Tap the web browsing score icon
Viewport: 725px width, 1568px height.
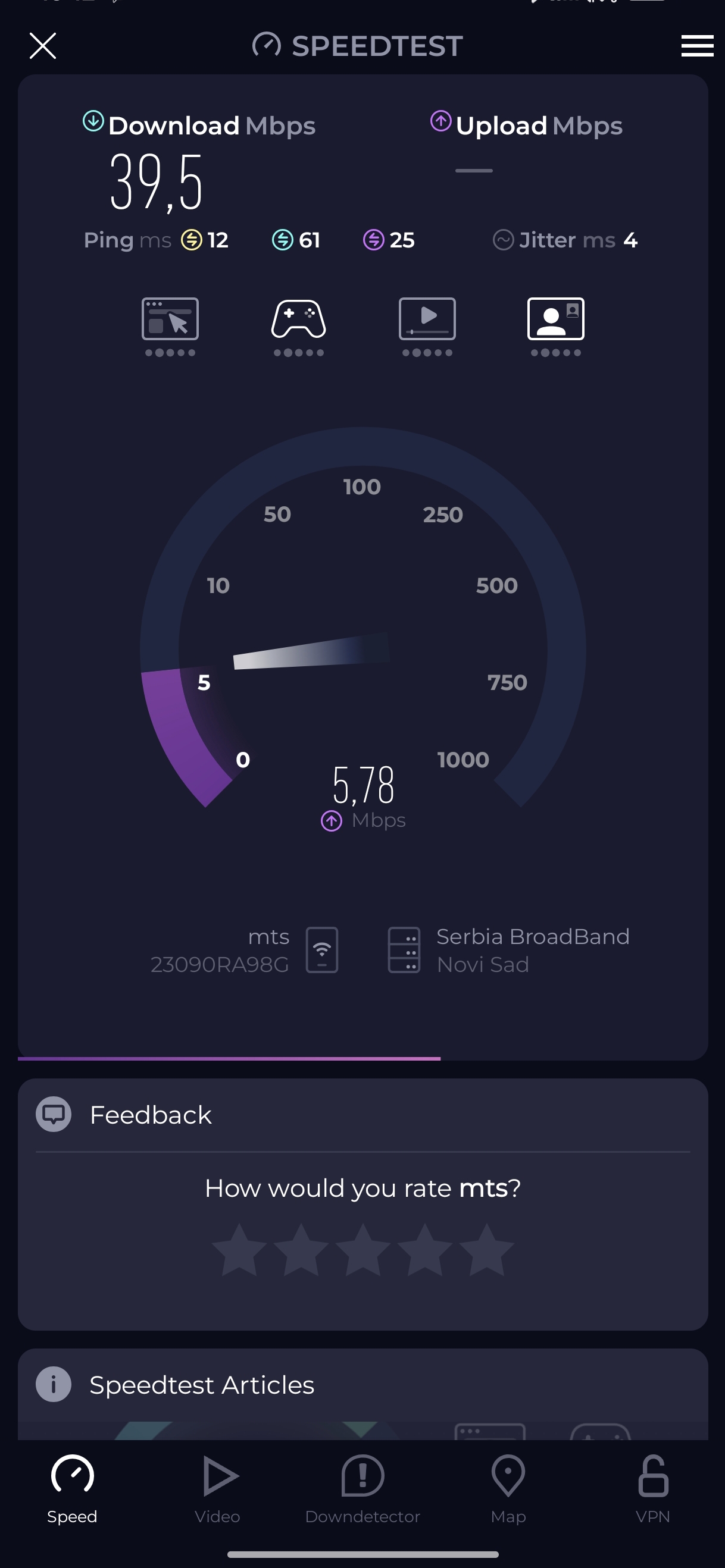[x=170, y=319]
